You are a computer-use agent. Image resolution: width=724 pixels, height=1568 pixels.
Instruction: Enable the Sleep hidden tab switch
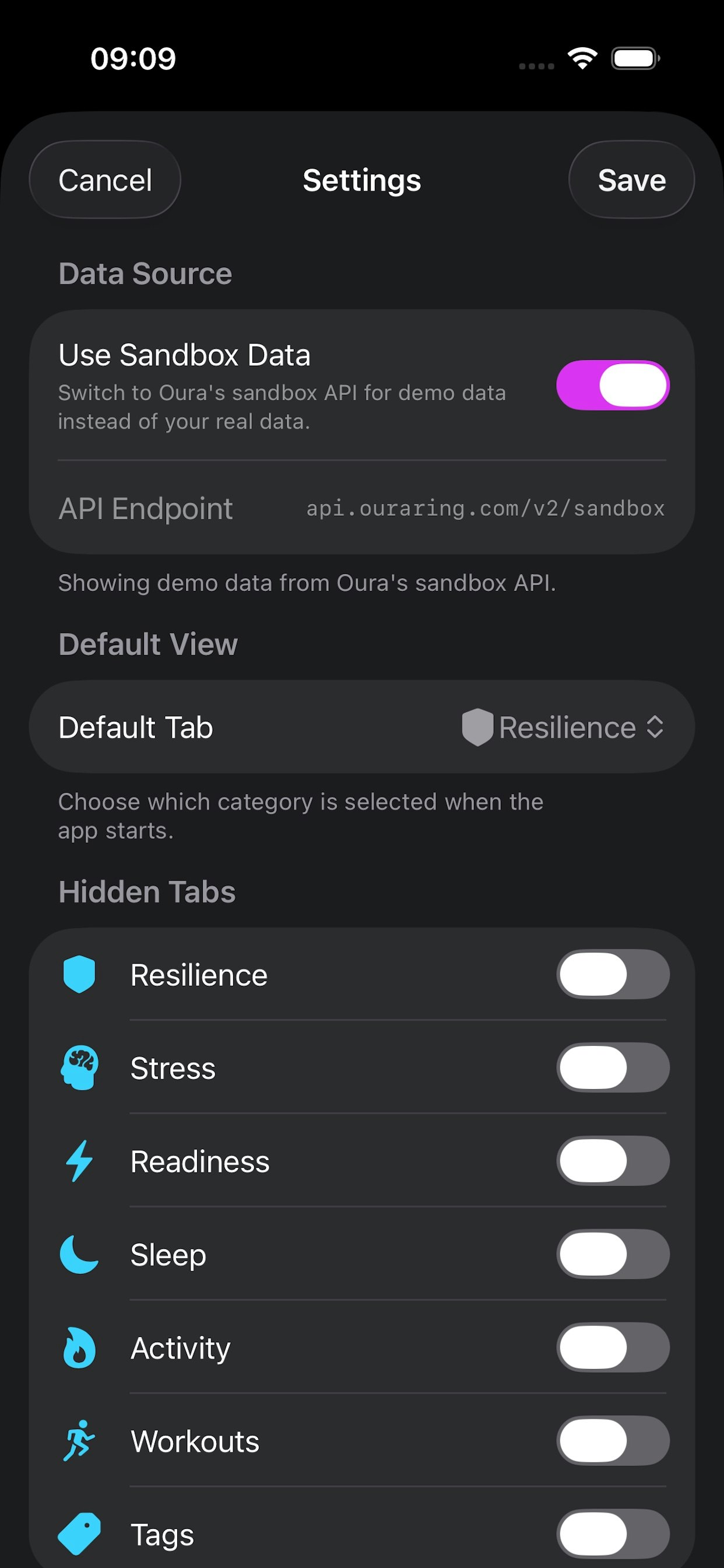pyautogui.click(x=613, y=1254)
